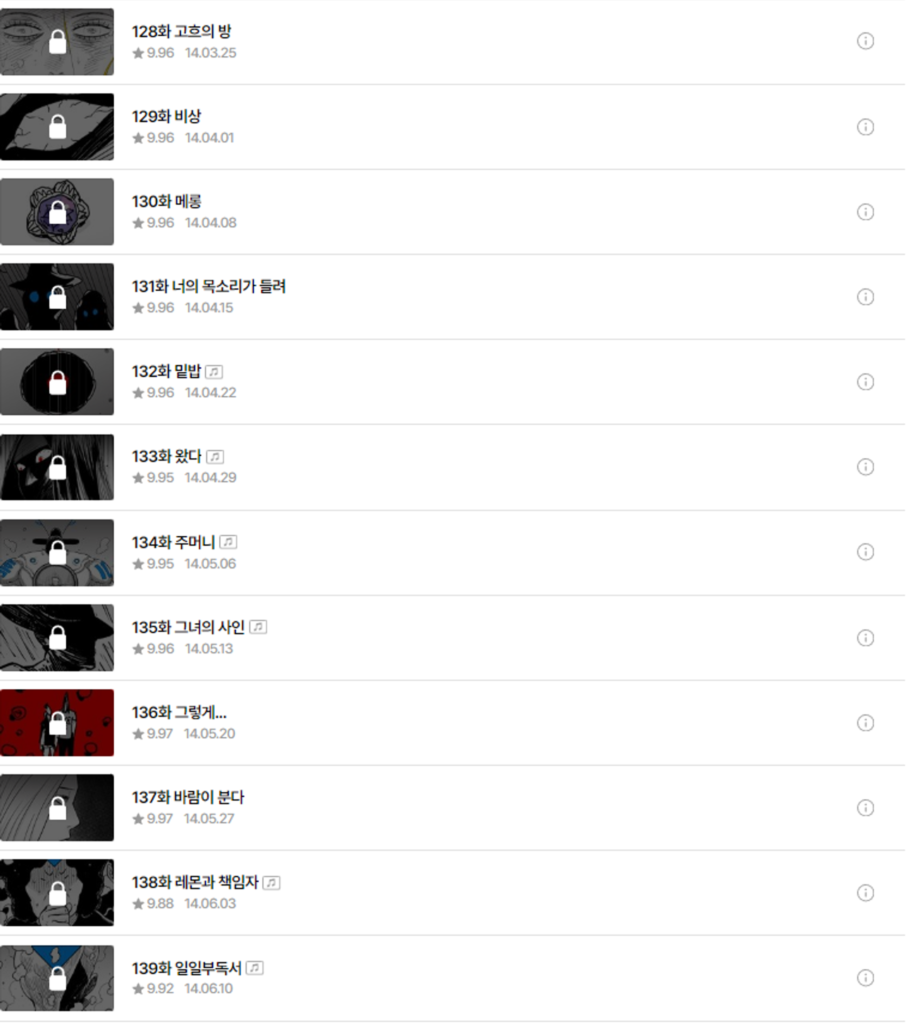The height and width of the screenshot is (1024, 906).
Task: Open episode 128화 고흐의 방
Action: pyautogui.click(x=182, y=32)
